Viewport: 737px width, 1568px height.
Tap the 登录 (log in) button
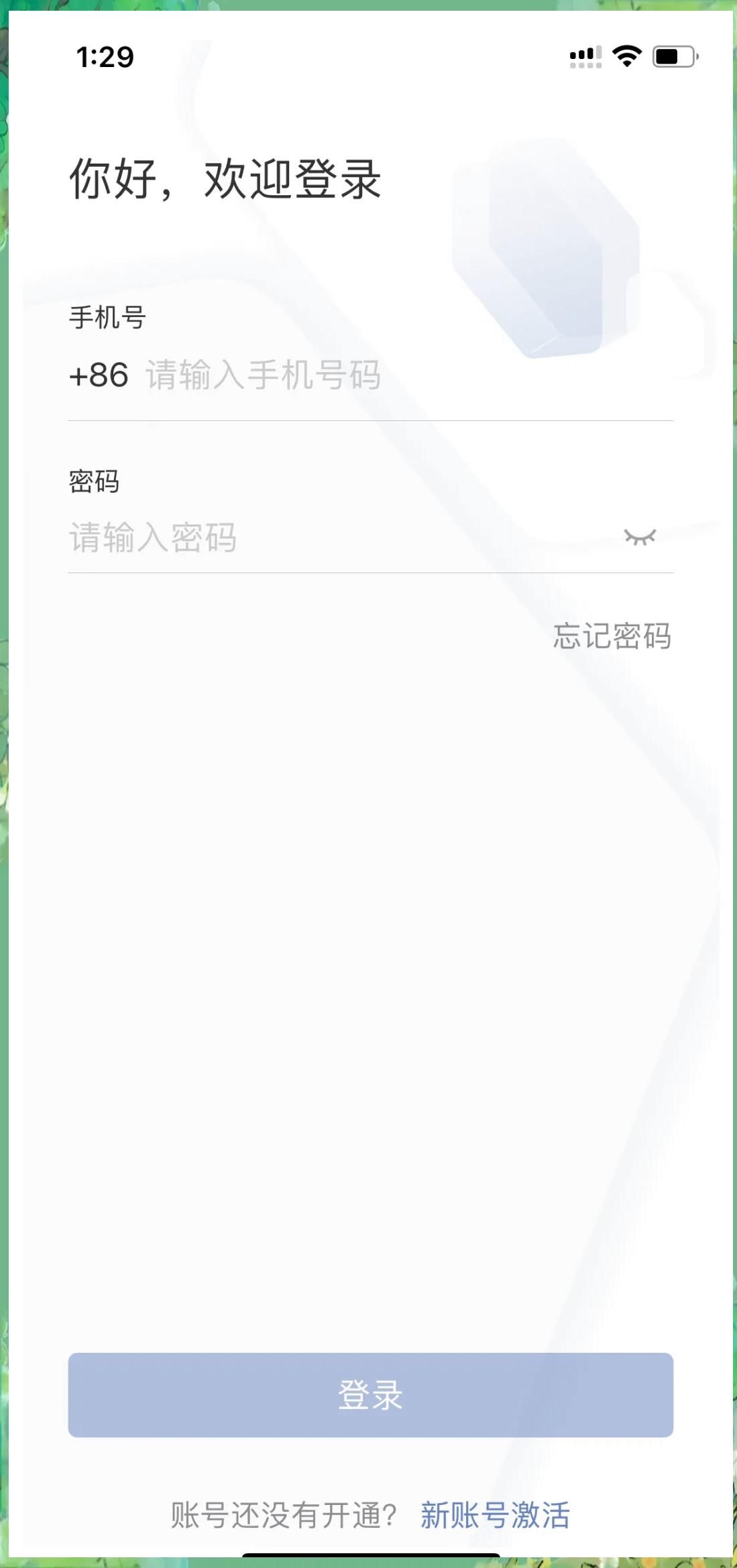[370, 1395]
